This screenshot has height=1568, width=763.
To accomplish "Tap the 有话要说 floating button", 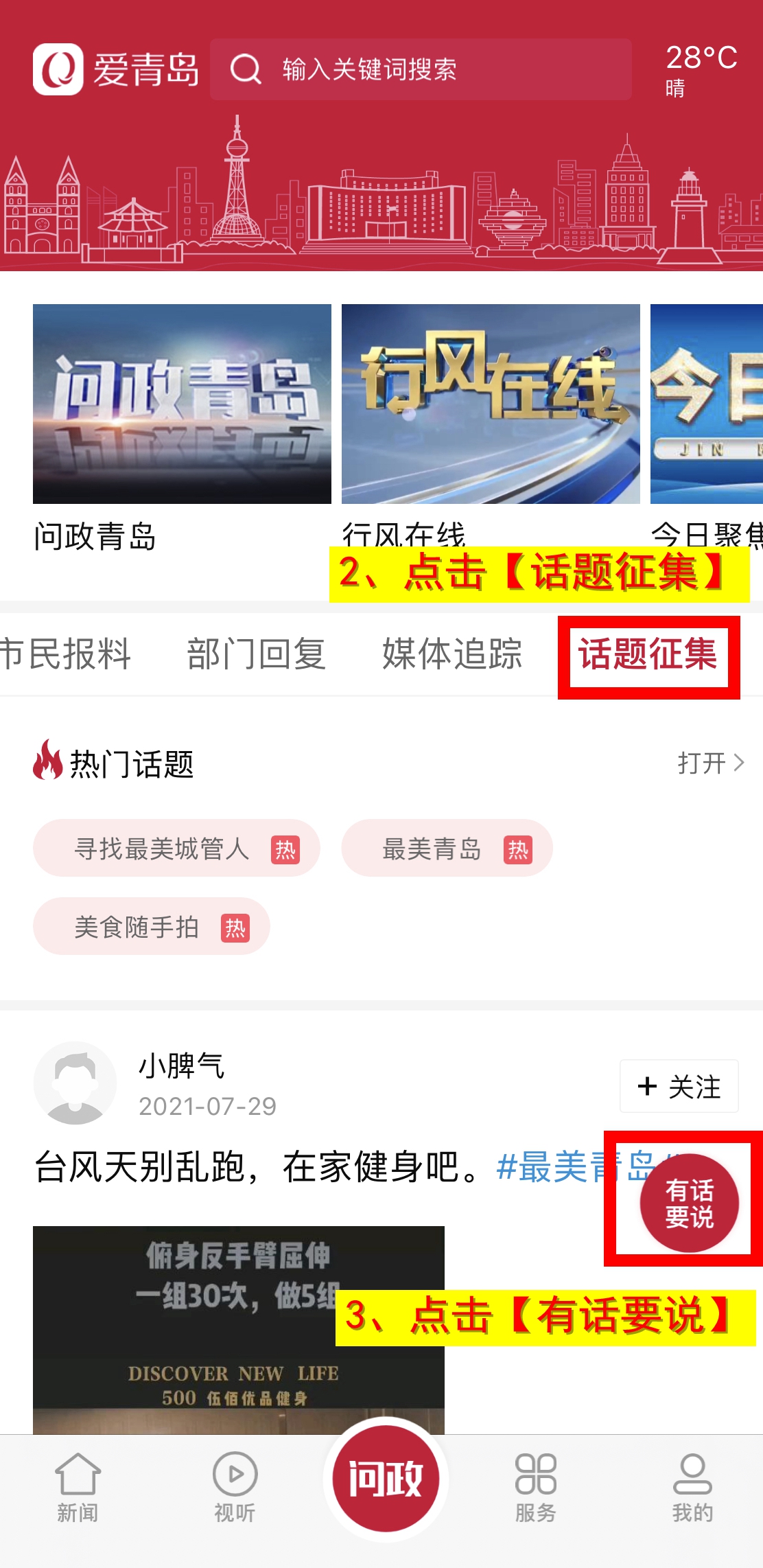I will tap(689, 1203).
